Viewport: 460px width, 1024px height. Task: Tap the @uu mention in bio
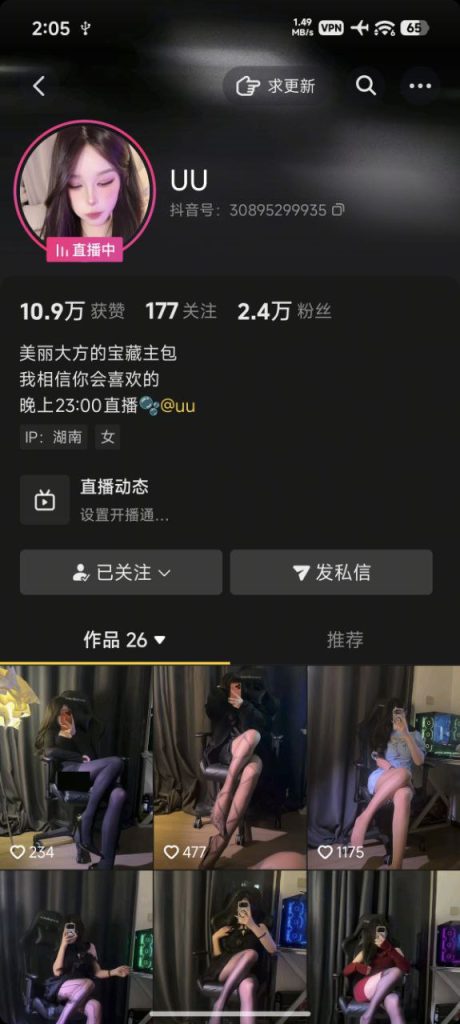[x=178, y=406]
